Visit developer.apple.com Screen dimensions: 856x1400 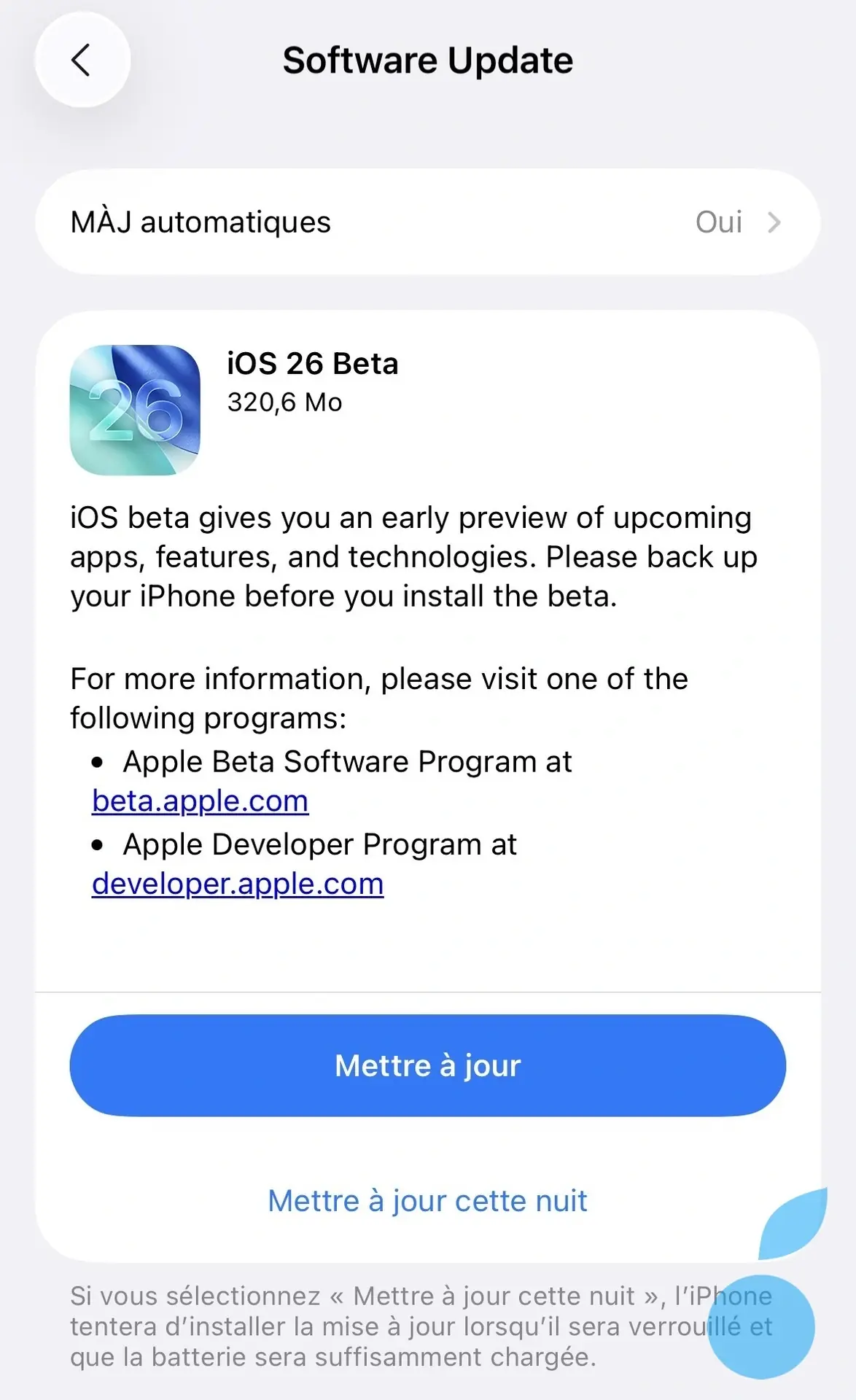tap(237, 883)
